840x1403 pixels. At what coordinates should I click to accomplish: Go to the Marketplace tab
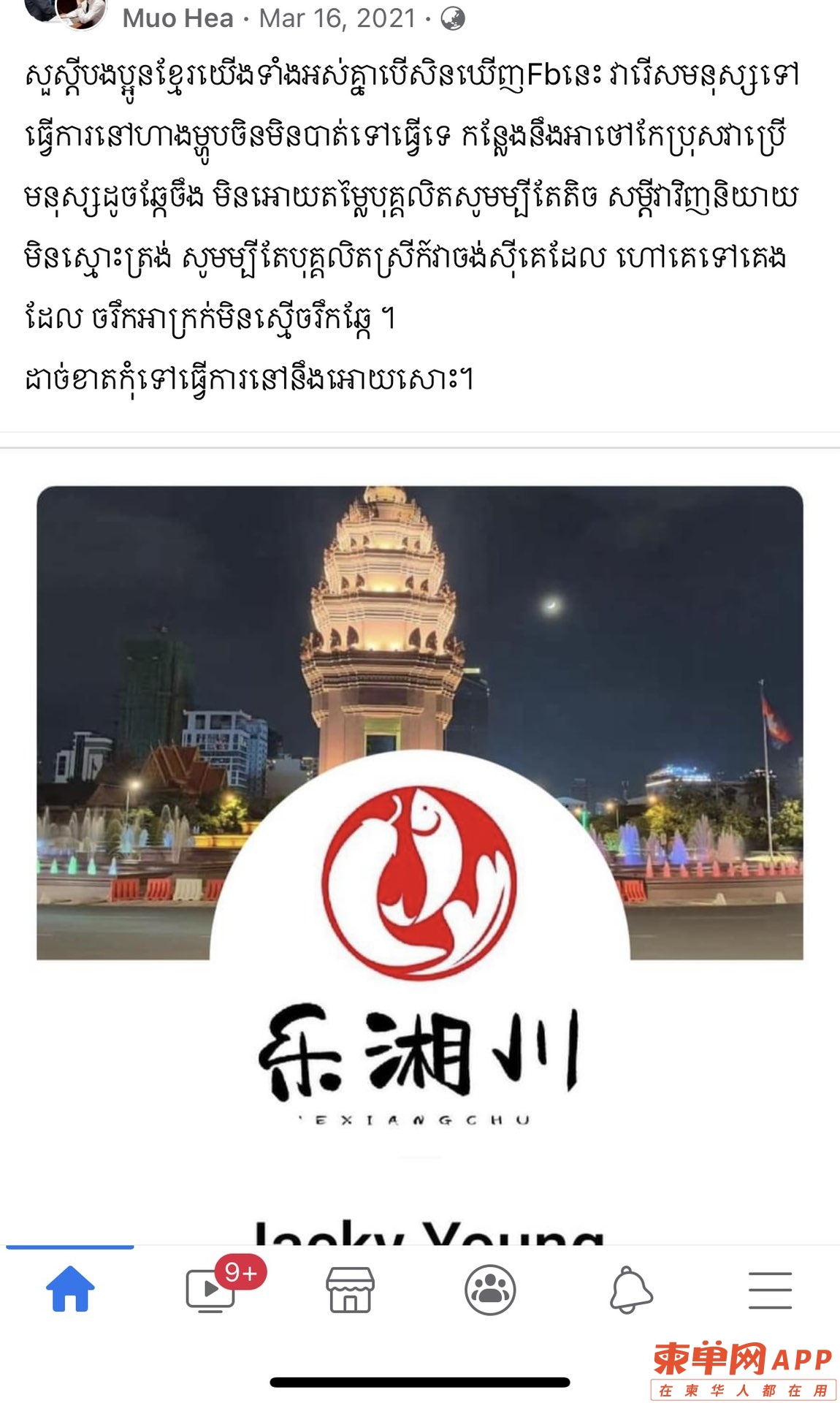(350, 1289)
